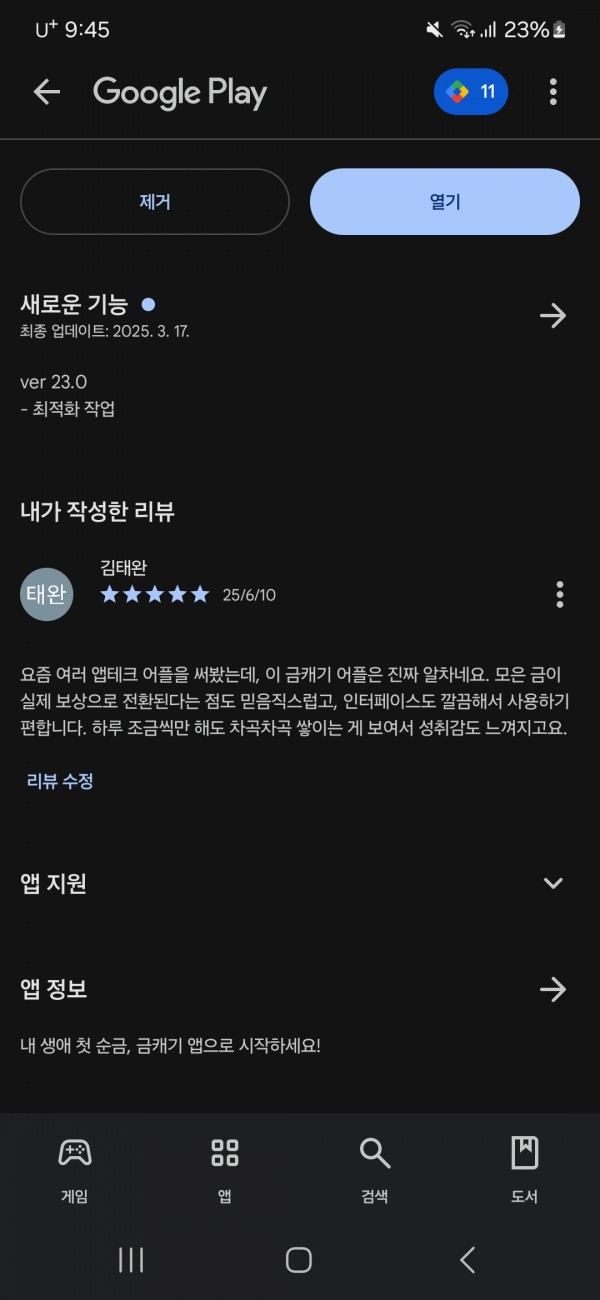Open options menu for 김태완's review
This screenshot has height=1300, width=600.
560,594
